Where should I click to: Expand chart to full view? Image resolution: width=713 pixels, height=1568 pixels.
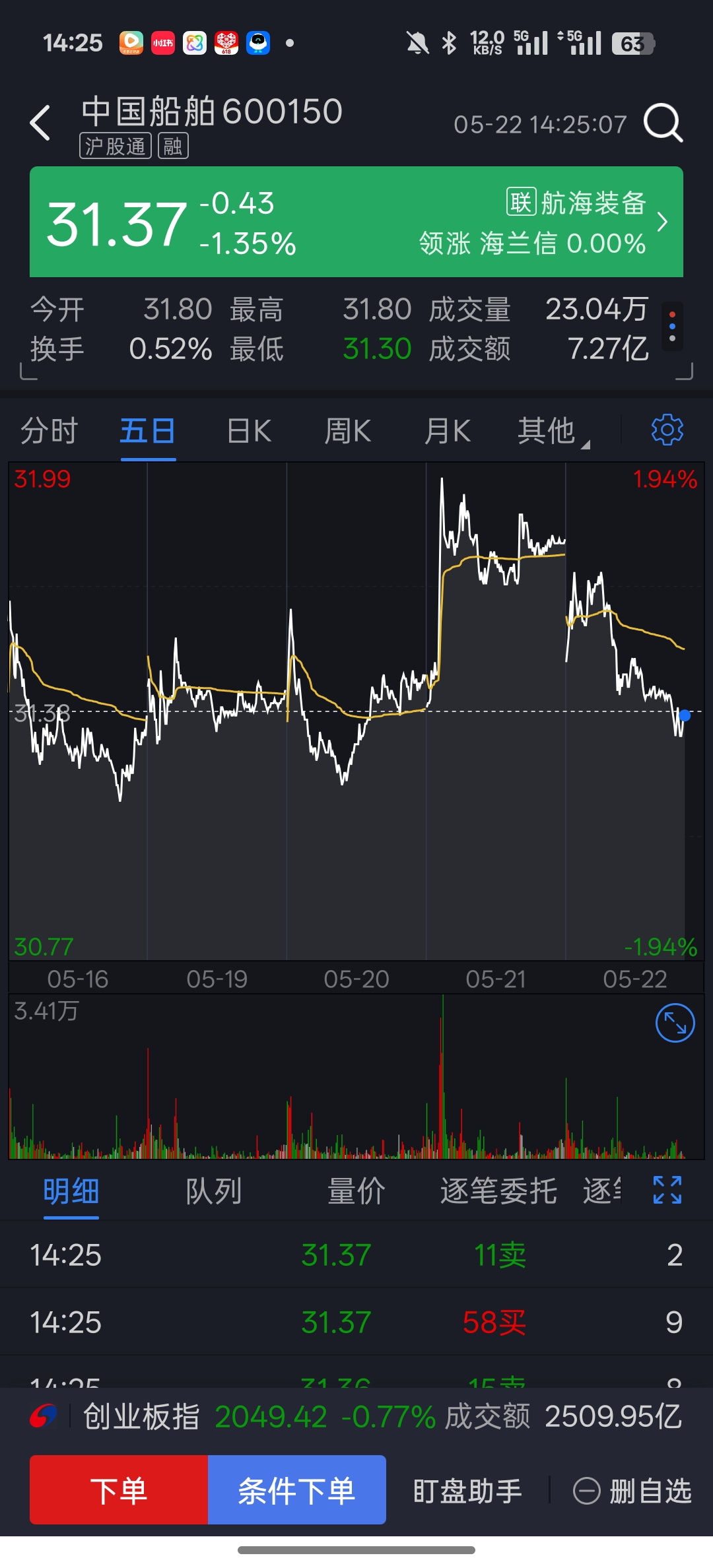click(x=675, y=1023)
